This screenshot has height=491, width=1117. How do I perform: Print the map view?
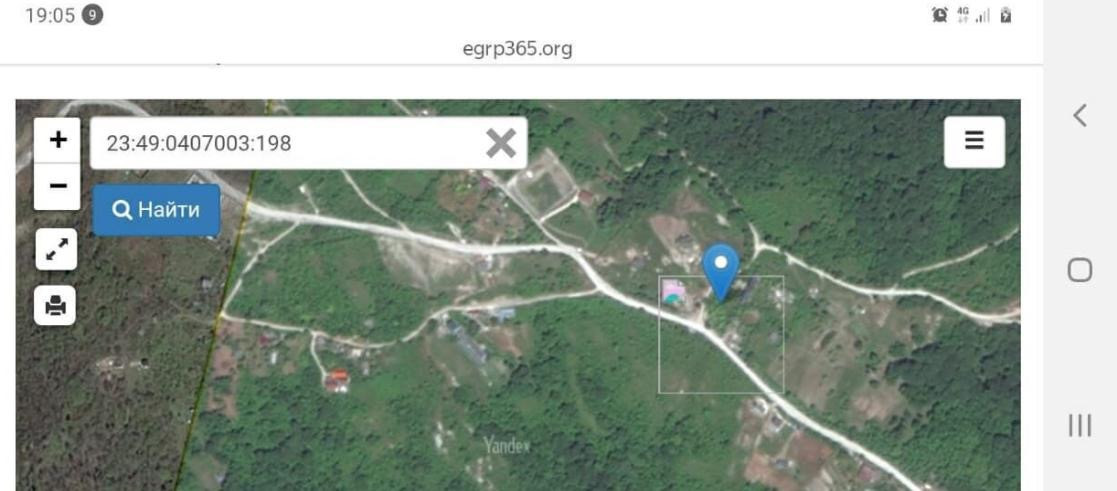(56, 306)
